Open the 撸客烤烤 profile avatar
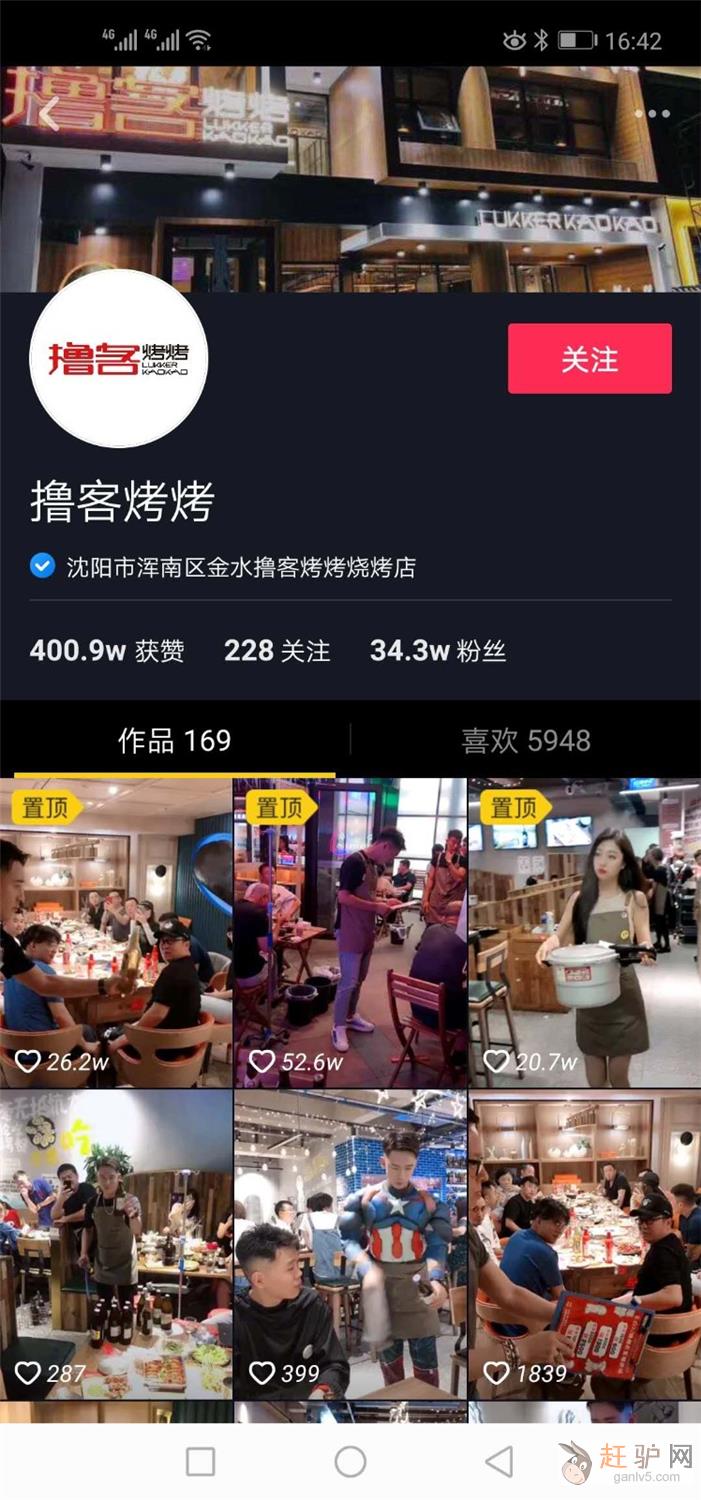701x1500 pixels. pyautogui.click(x=120, y=359)
